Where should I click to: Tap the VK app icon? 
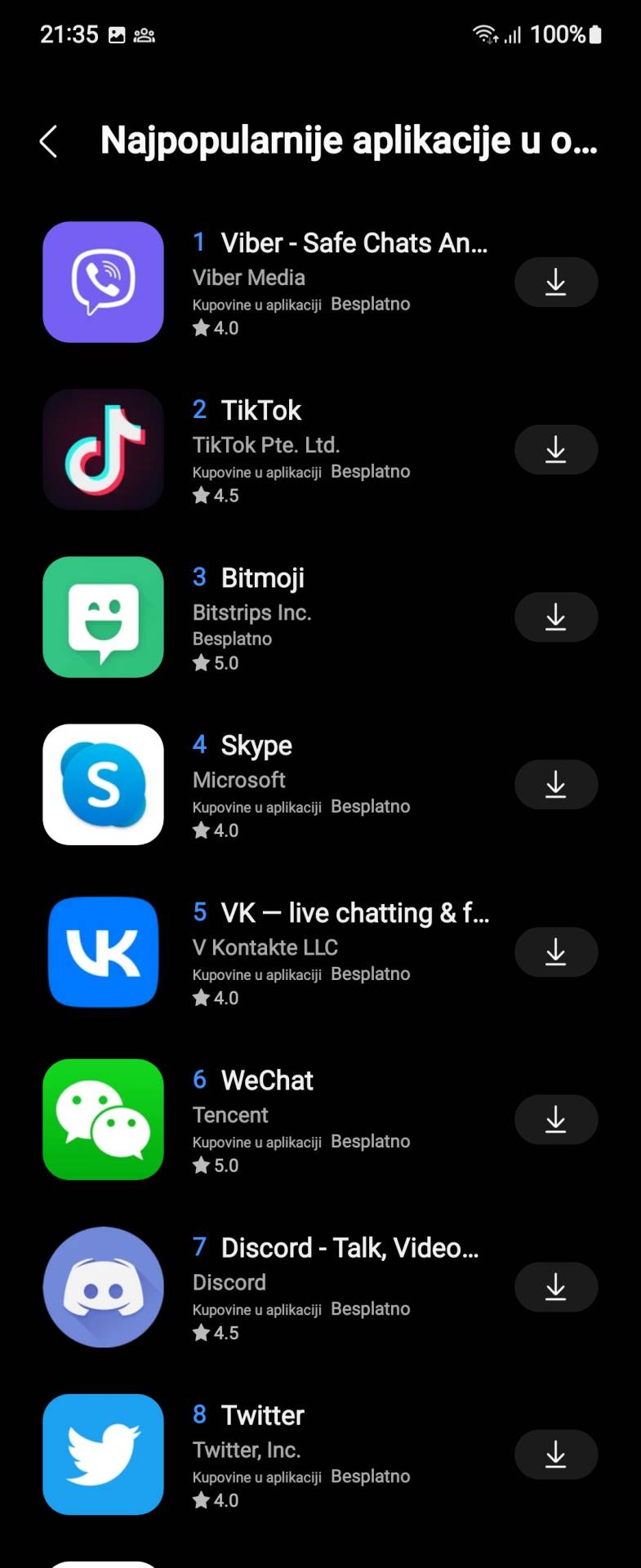[x=103, y=951]
